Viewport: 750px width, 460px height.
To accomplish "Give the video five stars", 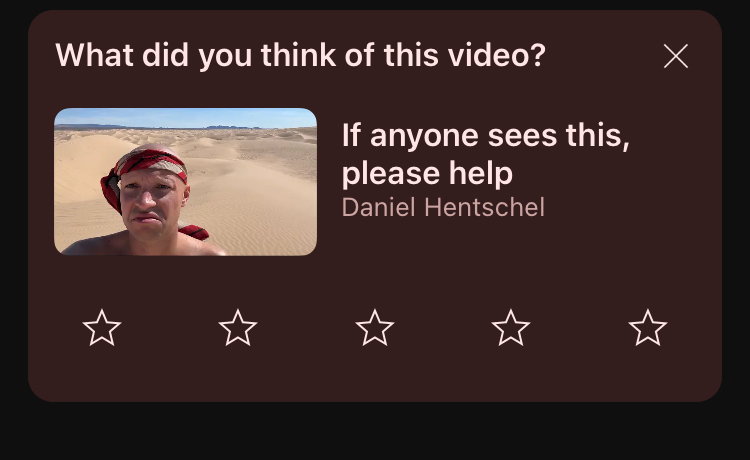I will [x=648, y=328].
